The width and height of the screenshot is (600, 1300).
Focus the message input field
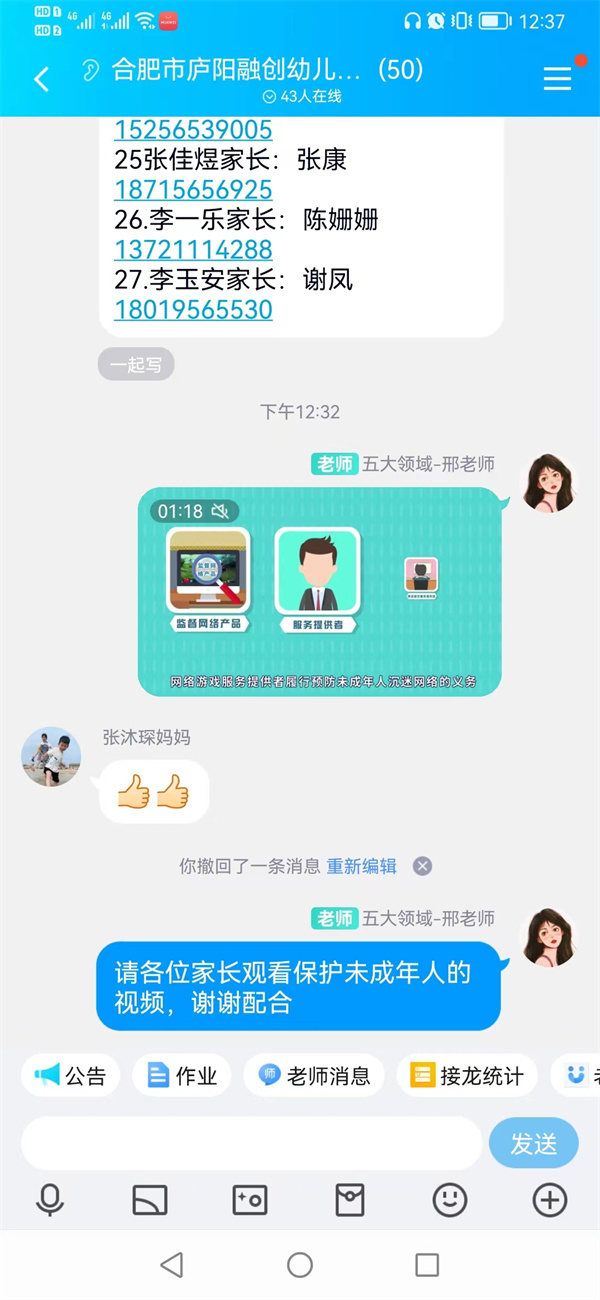click(250, 1143)
